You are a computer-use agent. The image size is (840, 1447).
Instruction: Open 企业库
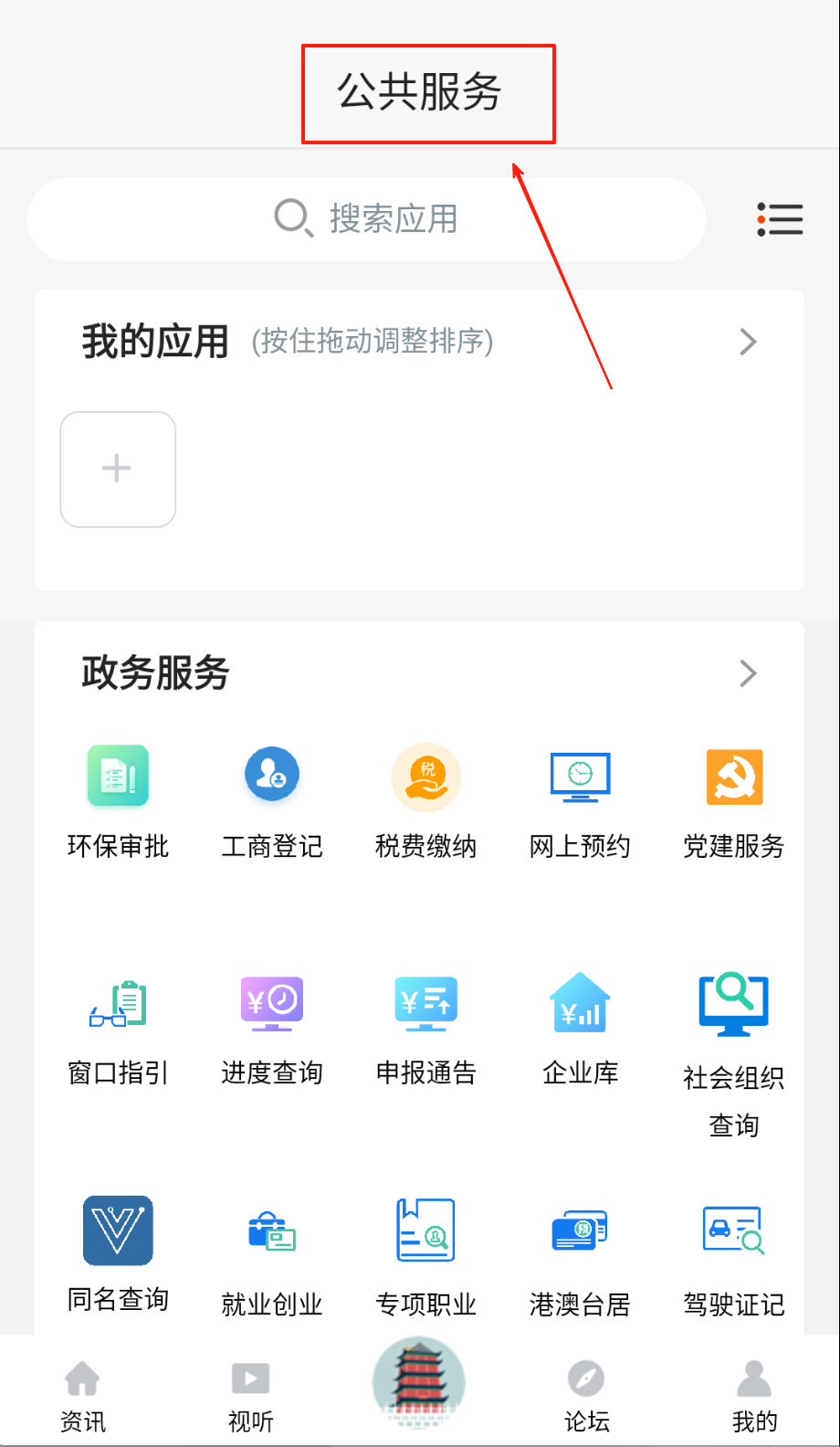[x=580, y=1028]
